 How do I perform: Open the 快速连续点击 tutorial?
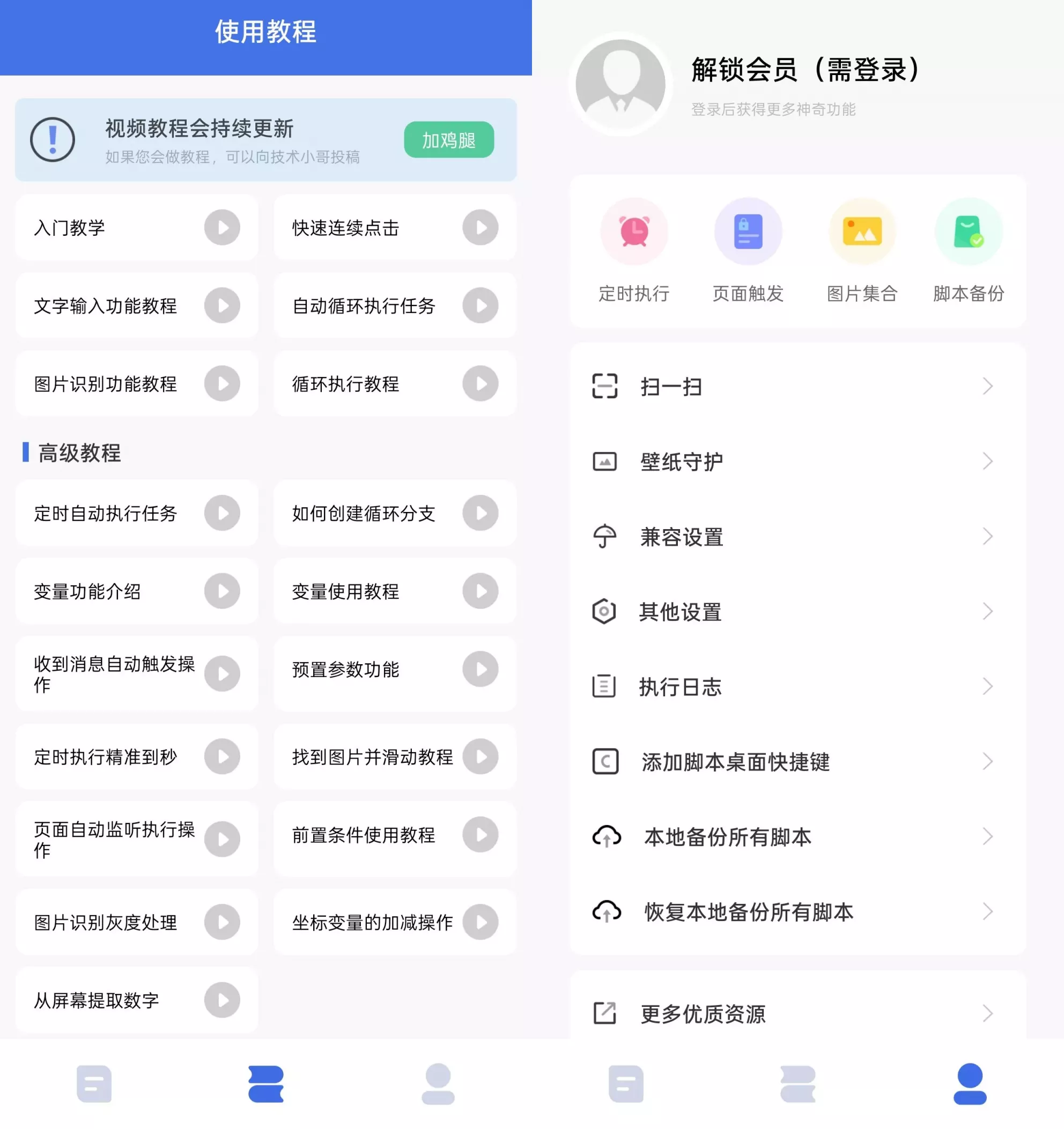(480, 228)
